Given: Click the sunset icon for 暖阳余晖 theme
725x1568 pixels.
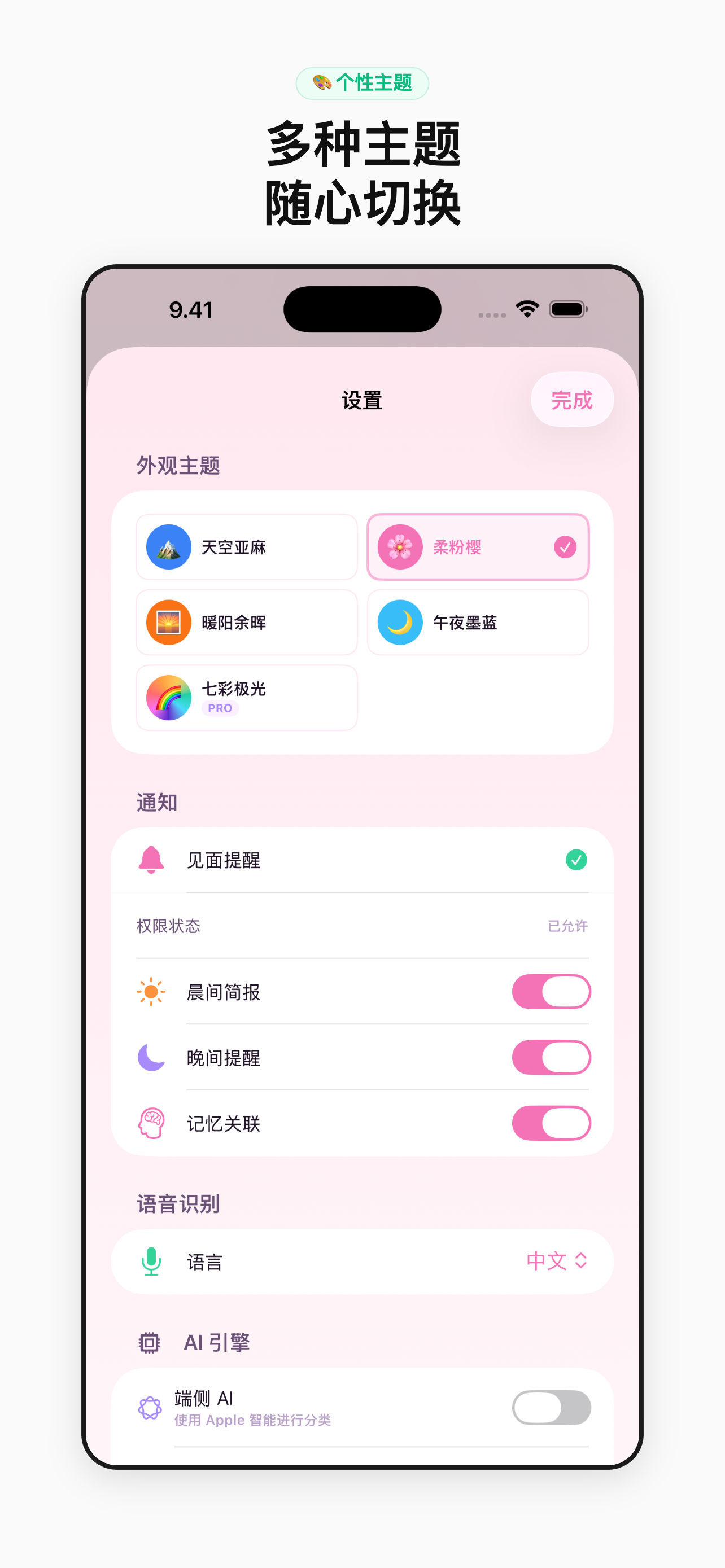Looking at the screenshot, I should (x=169, y=622).
